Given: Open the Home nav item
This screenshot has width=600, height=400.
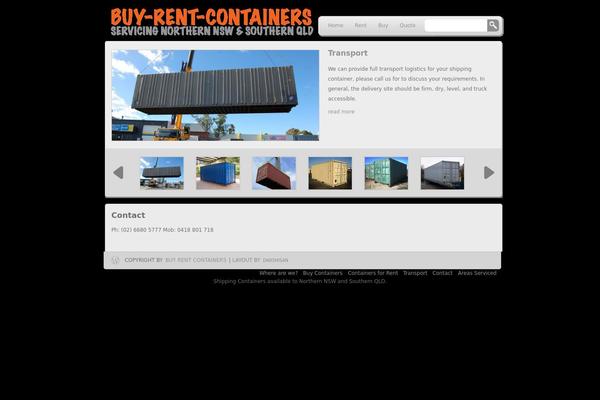Looking at the screenshot, I should point(335,25).
